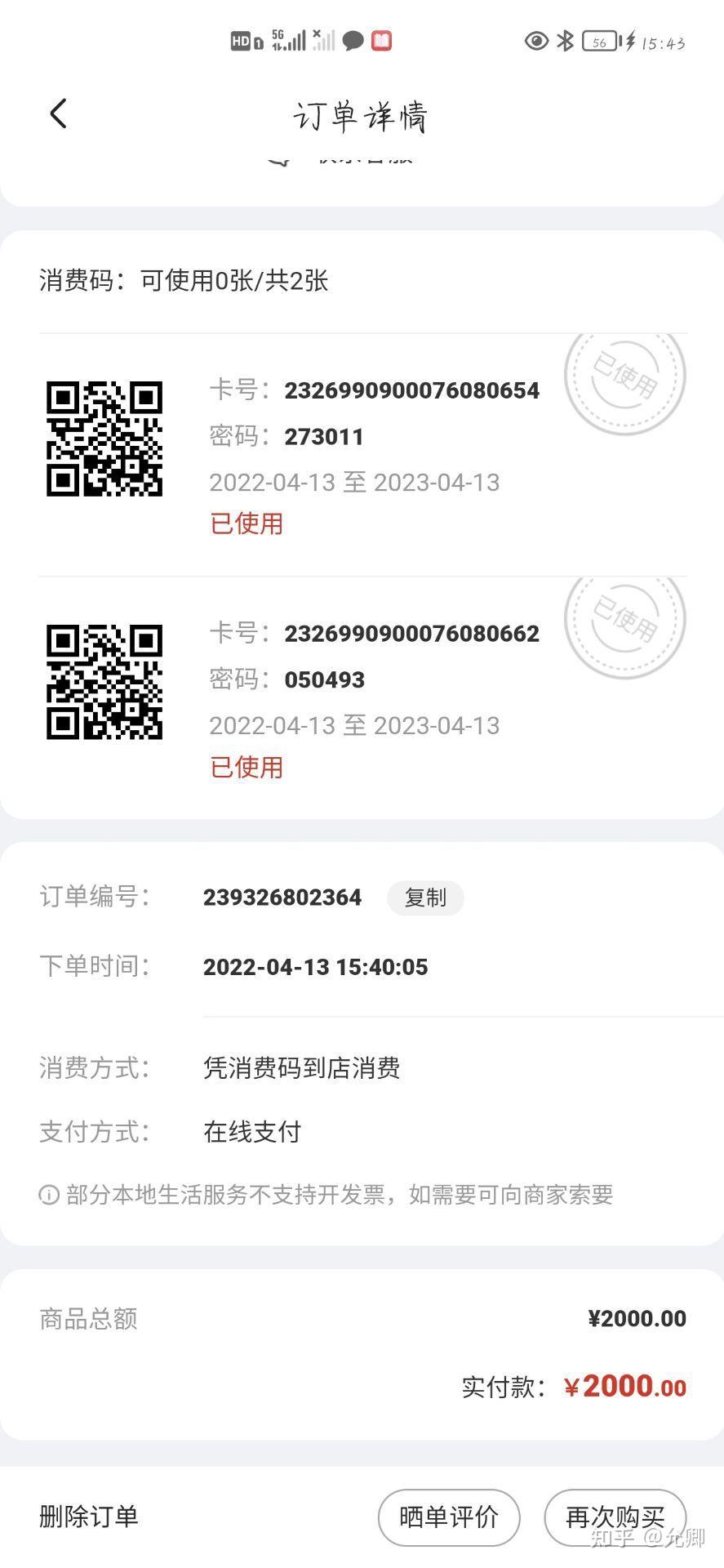This screenshot has width=724, height=1568.
Task: Tap the Bluetooth icon in the status bar
Action: coord(564,42)
